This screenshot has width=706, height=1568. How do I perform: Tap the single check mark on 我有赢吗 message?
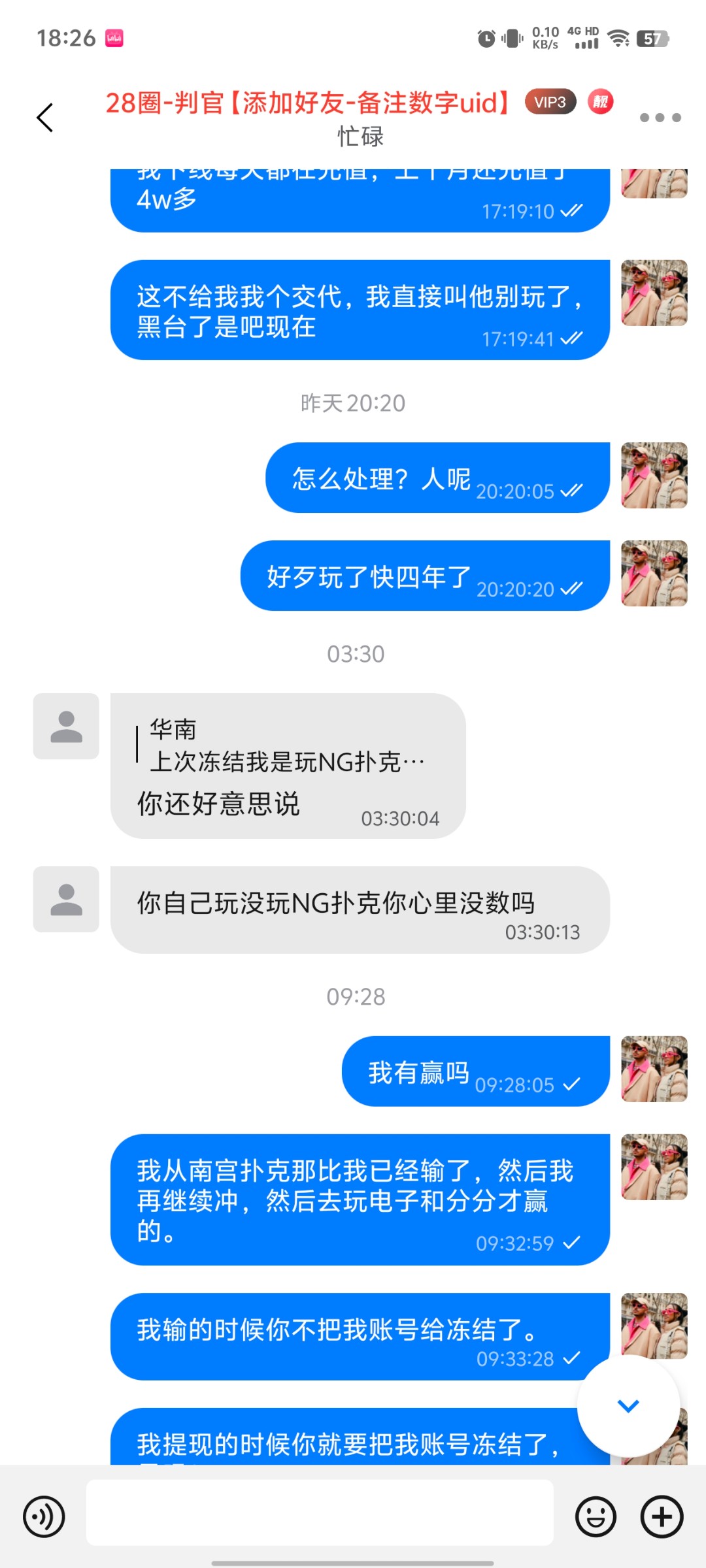click(573, 1084)
